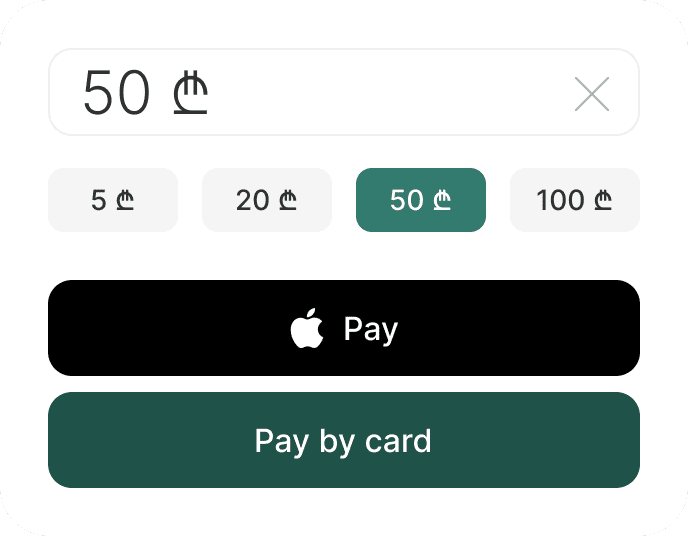The height and width of the screenshot is (536, 688).
Task: Choose the 20 lari preset amount
Action: pos(267,200)
